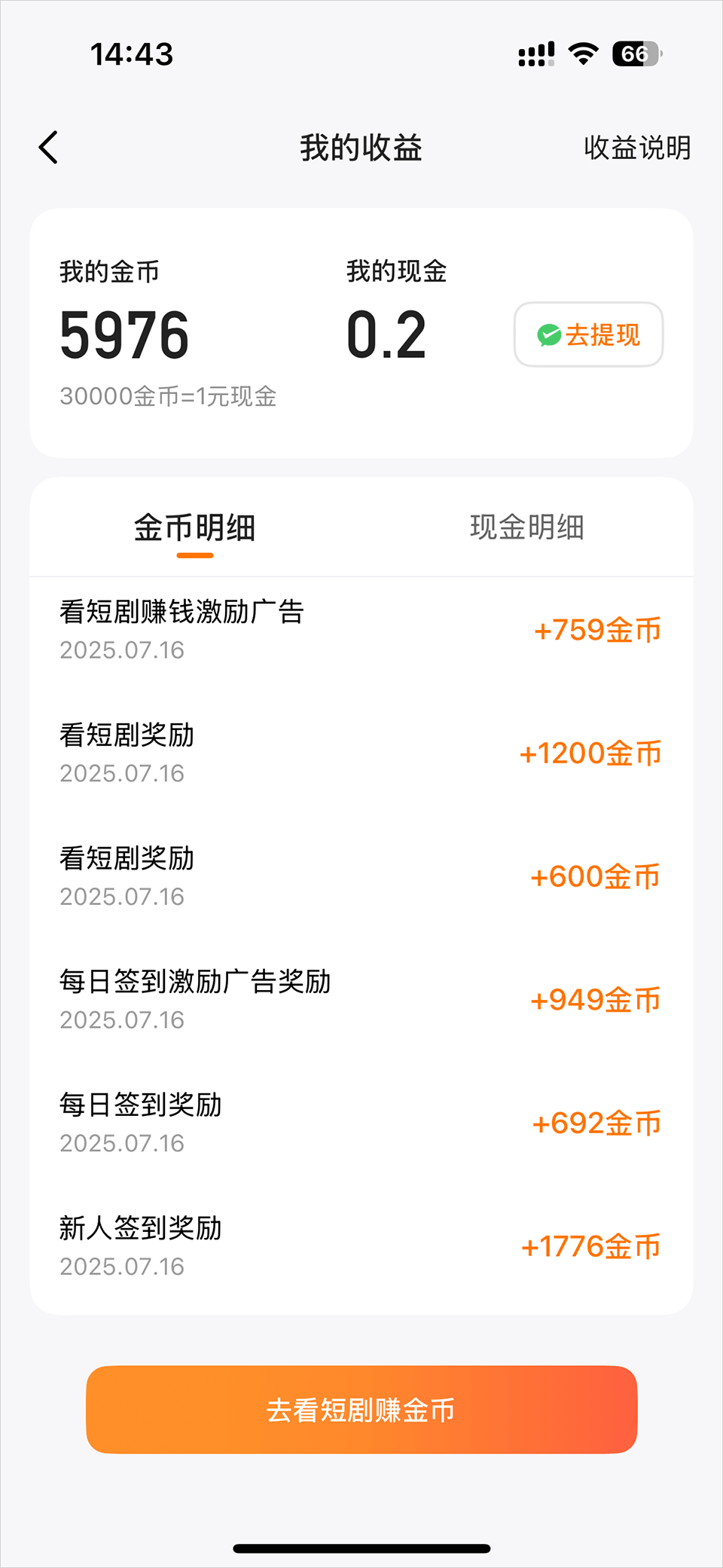The width and height of the screenshot is (723, 1568).
Task: Tap 去看短剧赚金币 button
Action: click(361, 1409)
